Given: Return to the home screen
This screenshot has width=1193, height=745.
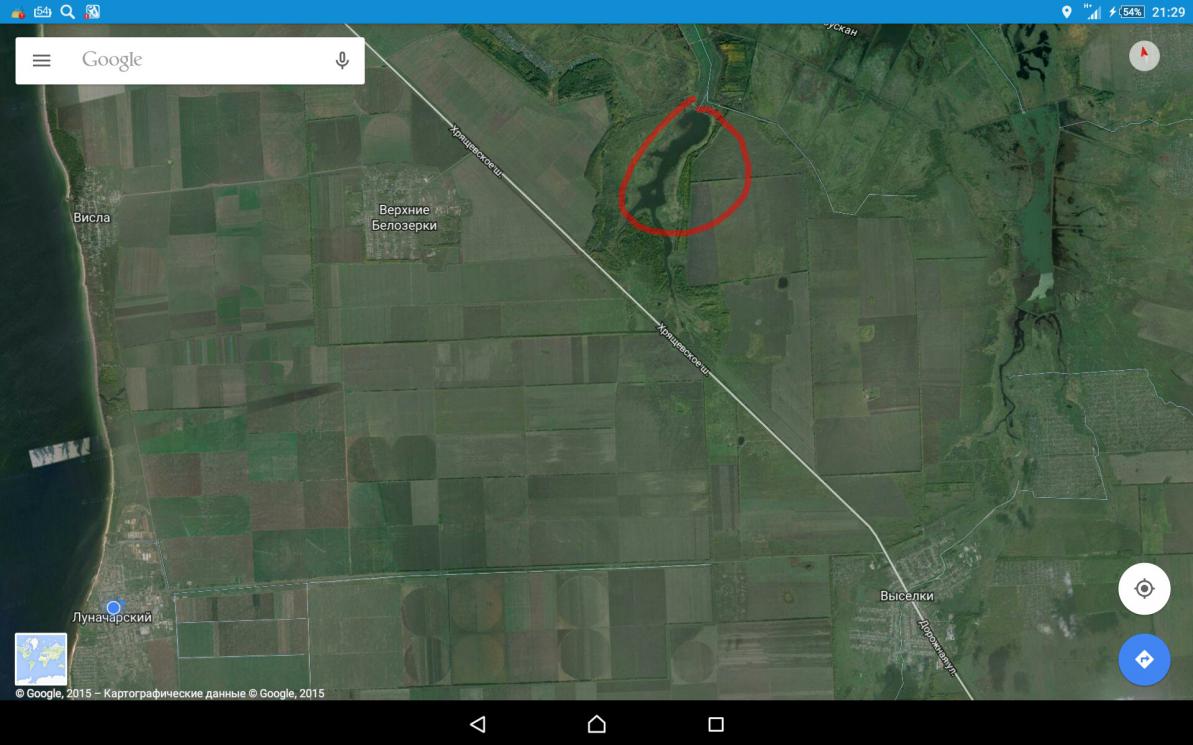Looking at the screenshot, I should pyautogui.click(x=596, y=724).
